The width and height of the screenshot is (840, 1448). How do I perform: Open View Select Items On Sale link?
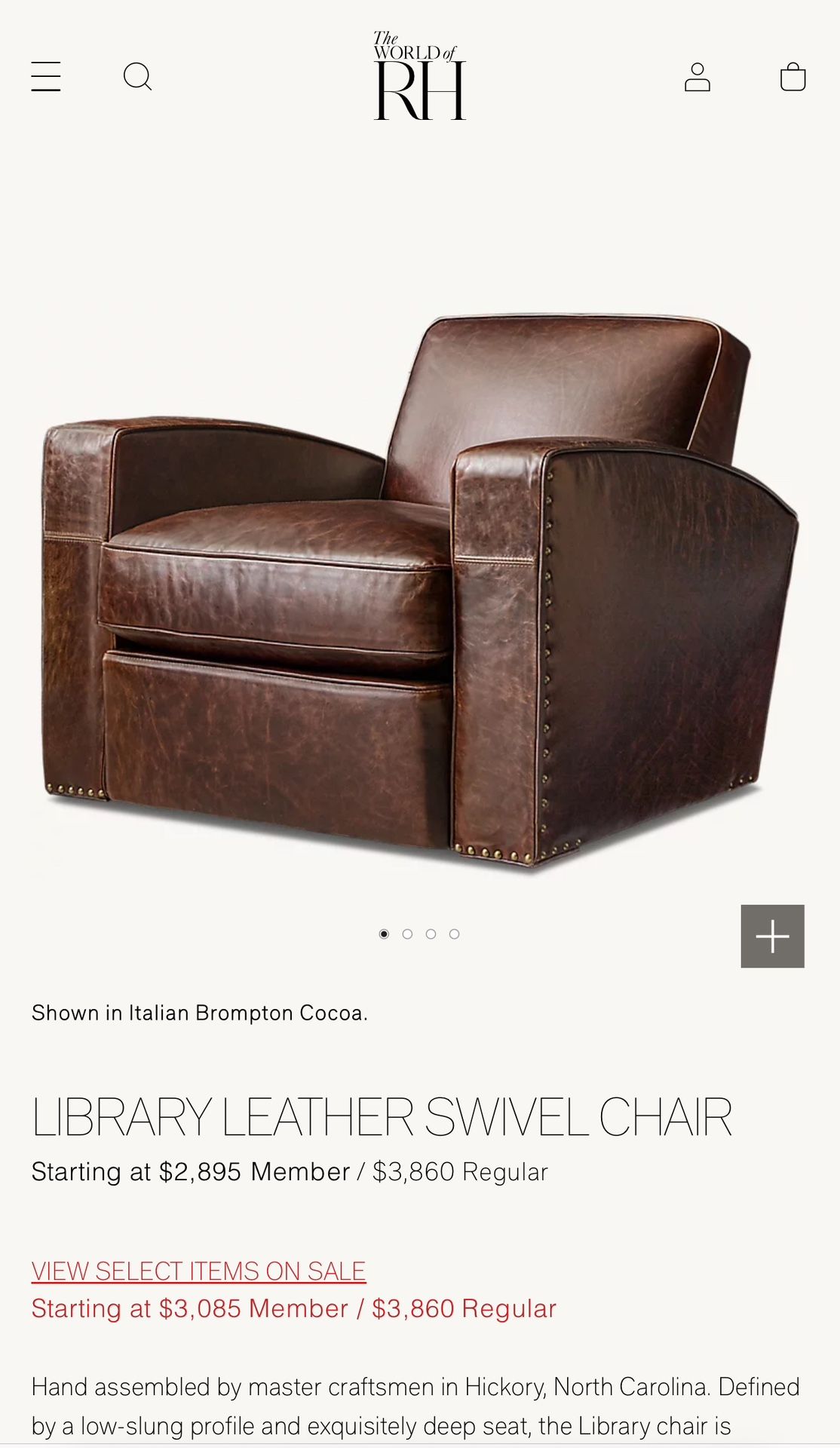point(198,1271)
